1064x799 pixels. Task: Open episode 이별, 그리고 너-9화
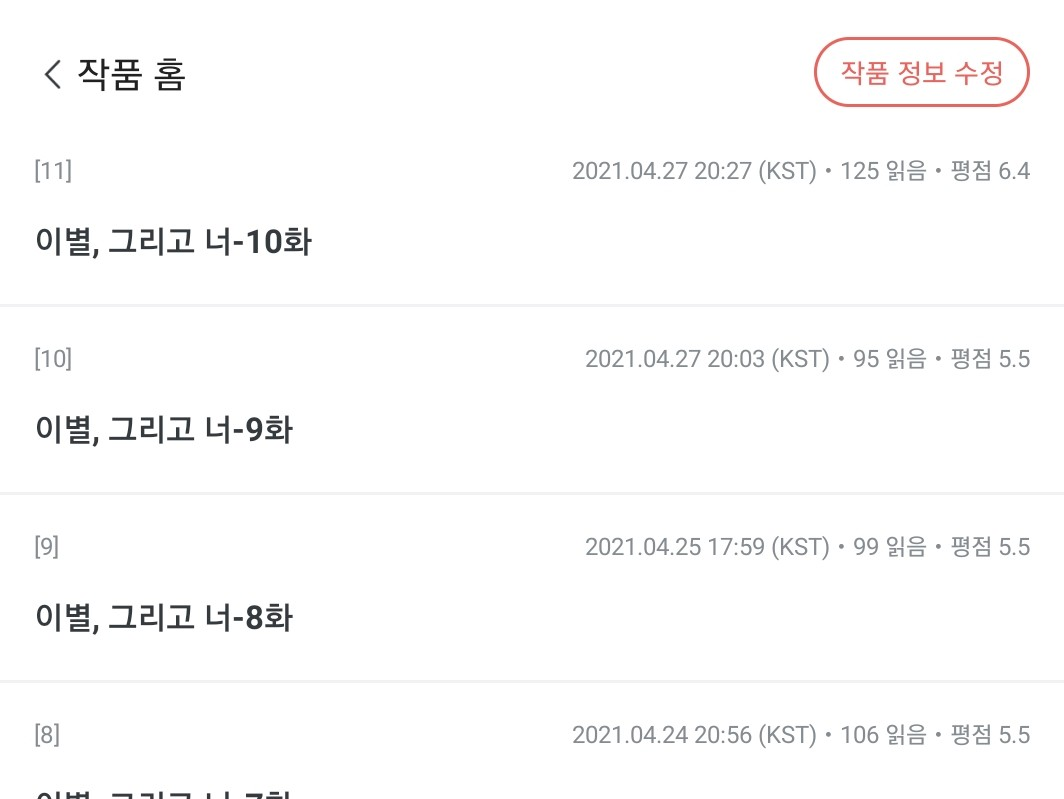(x=532, y=401)
